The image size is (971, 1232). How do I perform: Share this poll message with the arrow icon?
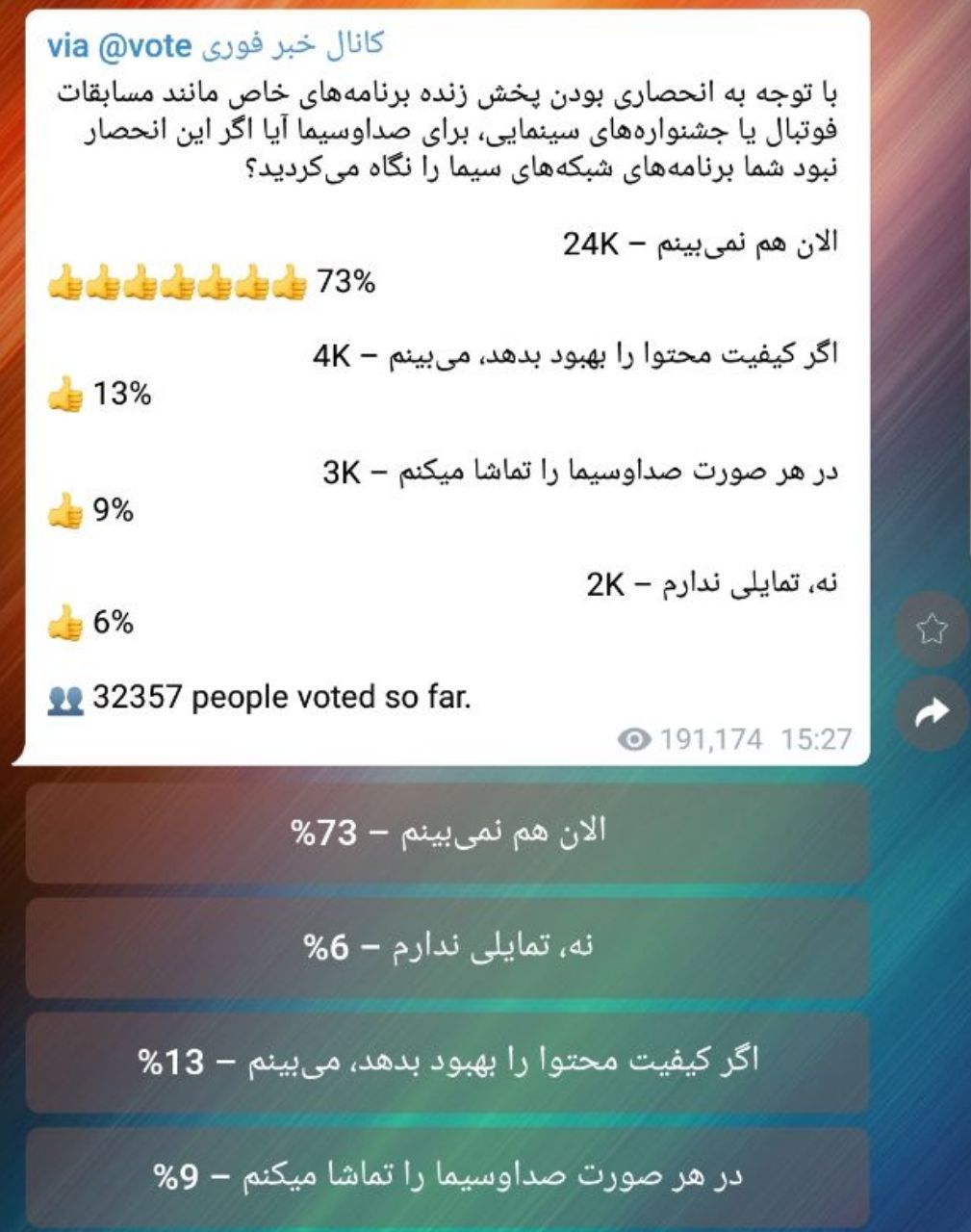click(931, 712)
